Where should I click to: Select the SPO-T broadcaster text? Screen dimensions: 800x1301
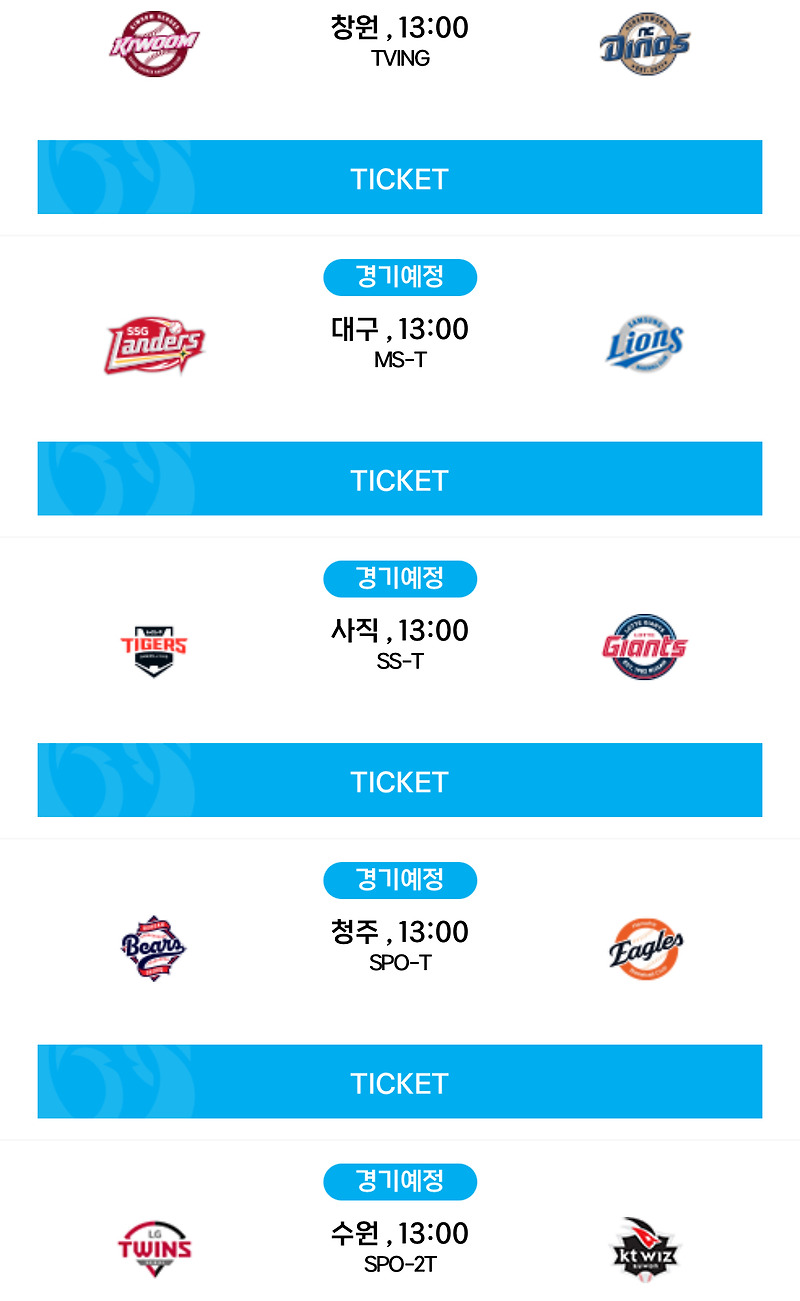[400, 963]
